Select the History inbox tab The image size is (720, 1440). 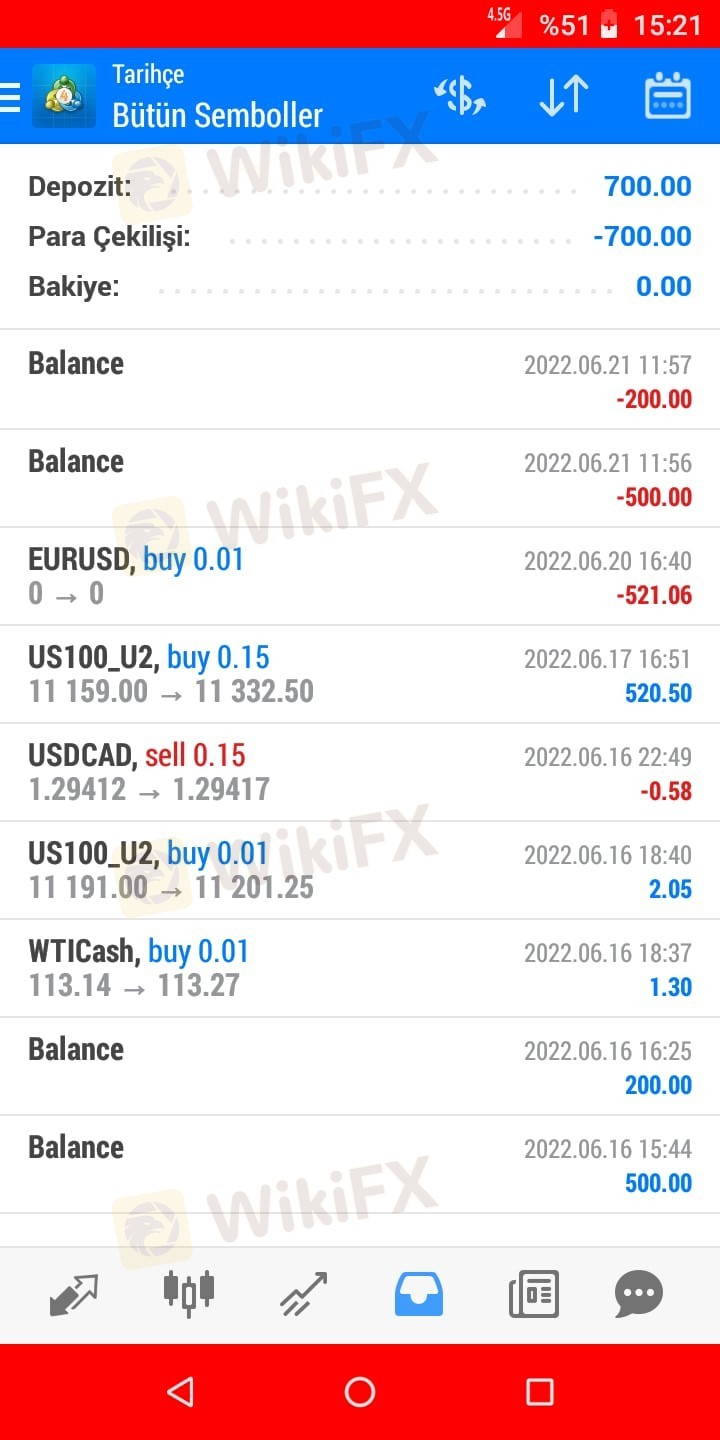pyautogui.click(x=419, y=1294)
